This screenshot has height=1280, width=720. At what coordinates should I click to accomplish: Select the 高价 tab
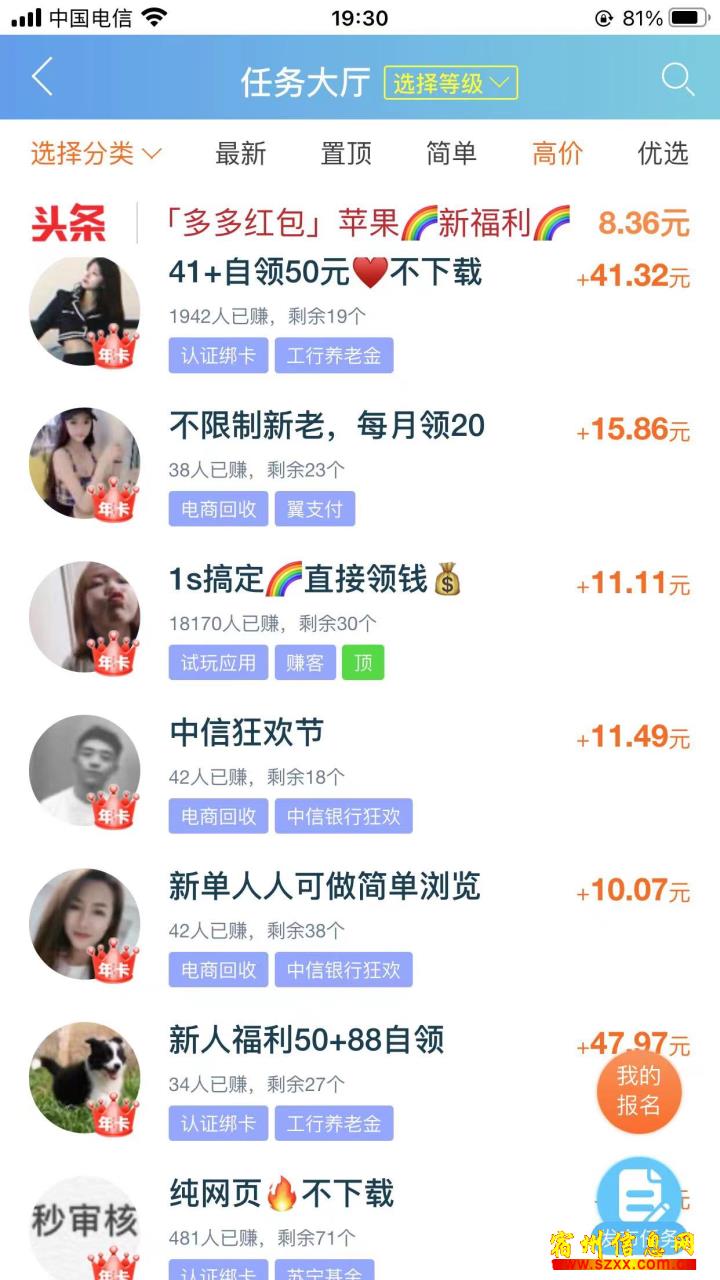[x=557, y=154]
